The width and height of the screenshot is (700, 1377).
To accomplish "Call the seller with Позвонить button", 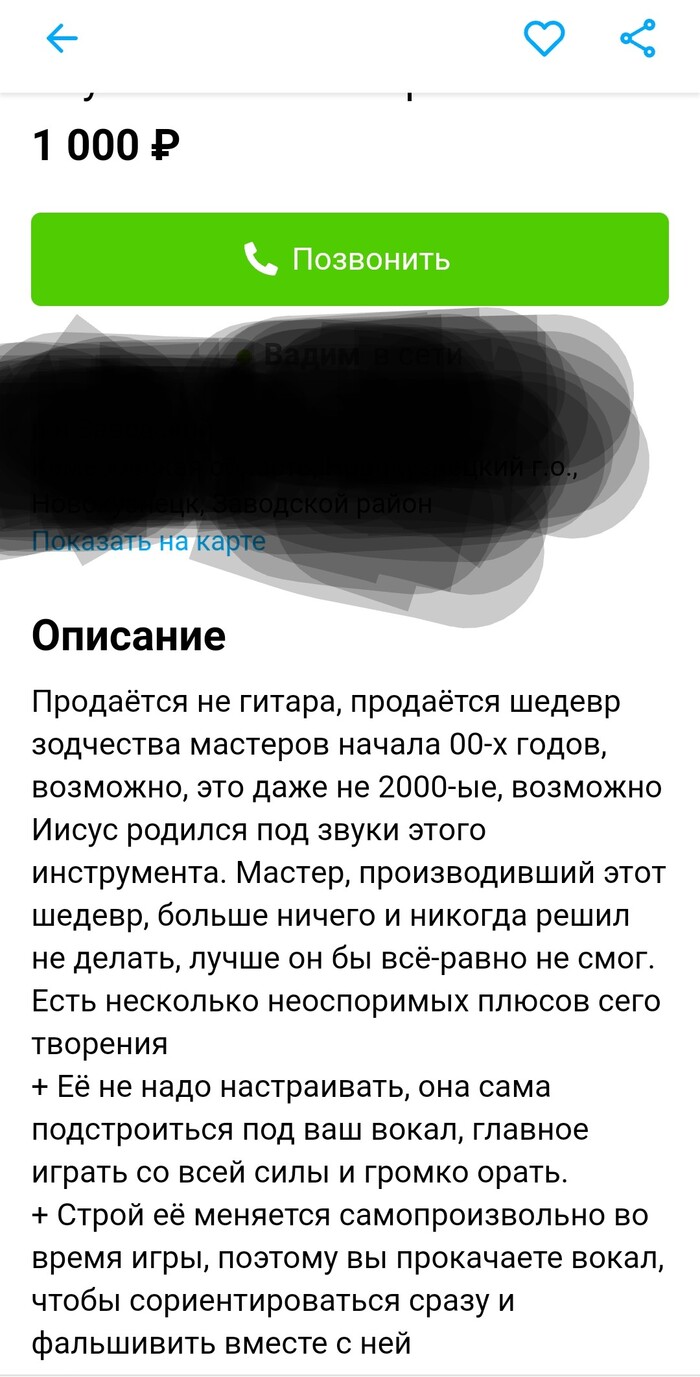I will [349, 259].
